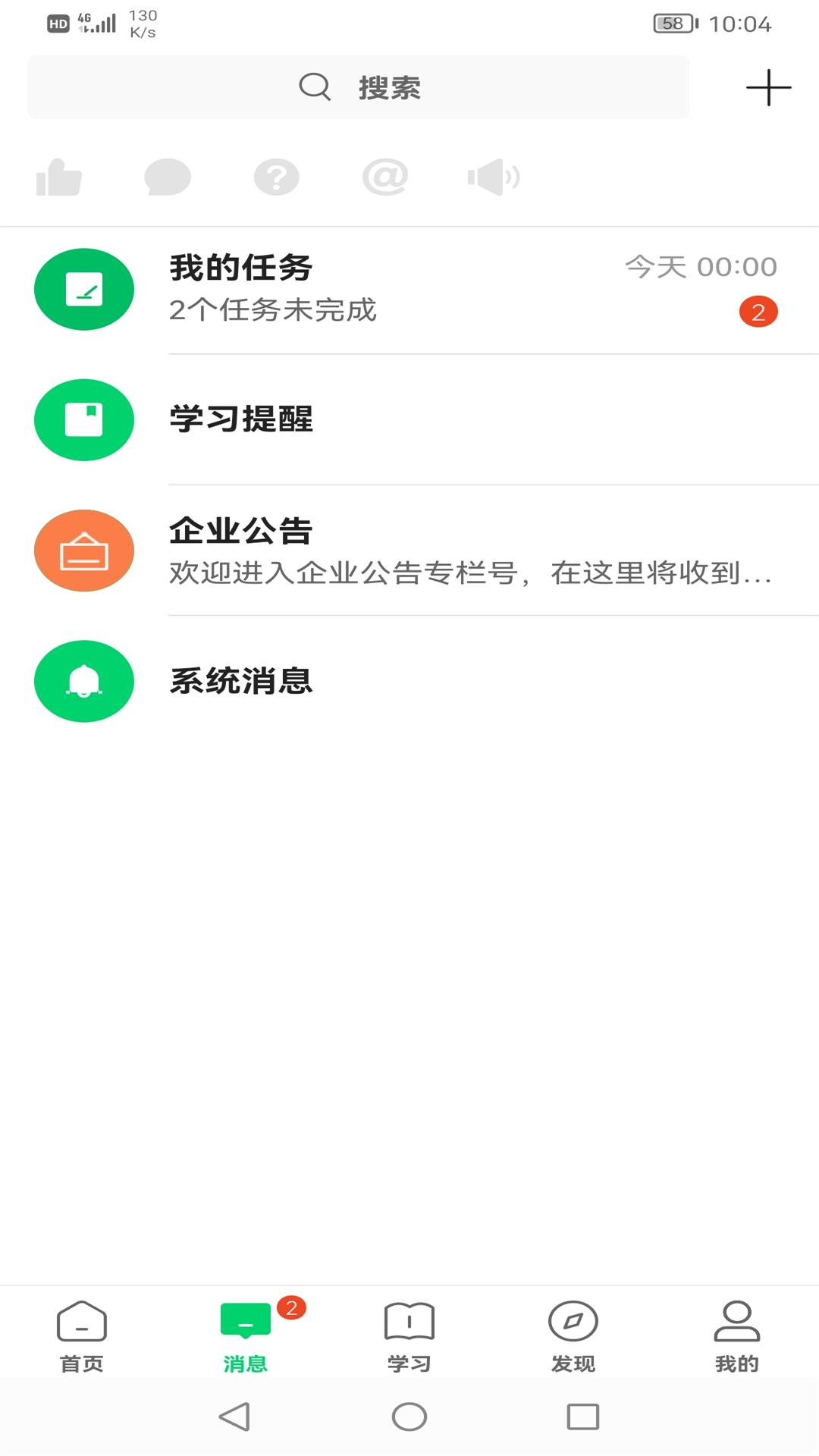Tap the 学习提醒 green book icon
The image size is (819, 1456).
(84, 419)
